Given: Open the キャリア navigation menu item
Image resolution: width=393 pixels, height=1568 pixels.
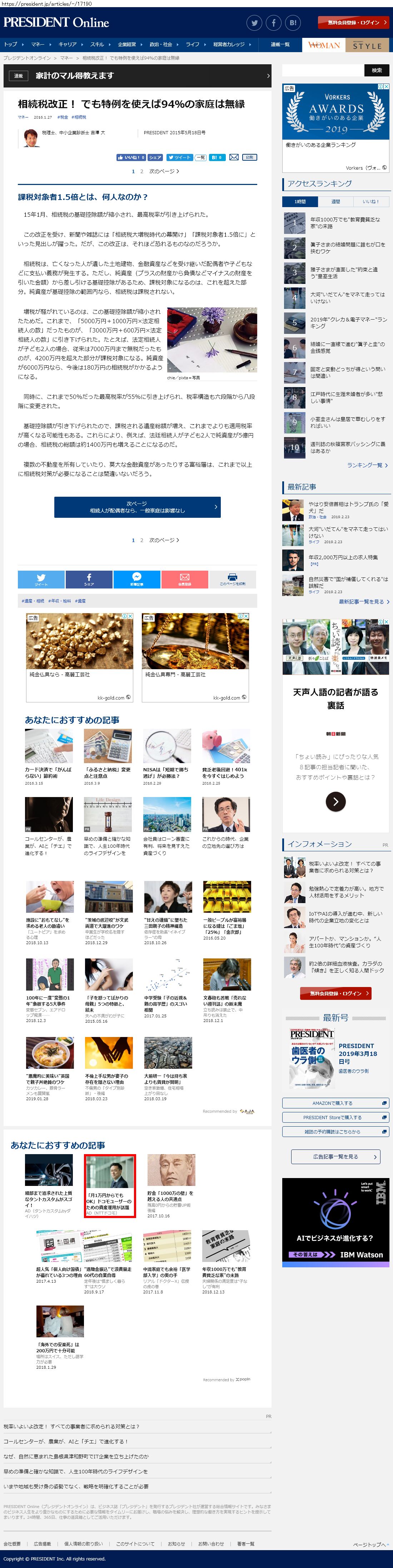Looking at the screenshot, I should 68,44.
